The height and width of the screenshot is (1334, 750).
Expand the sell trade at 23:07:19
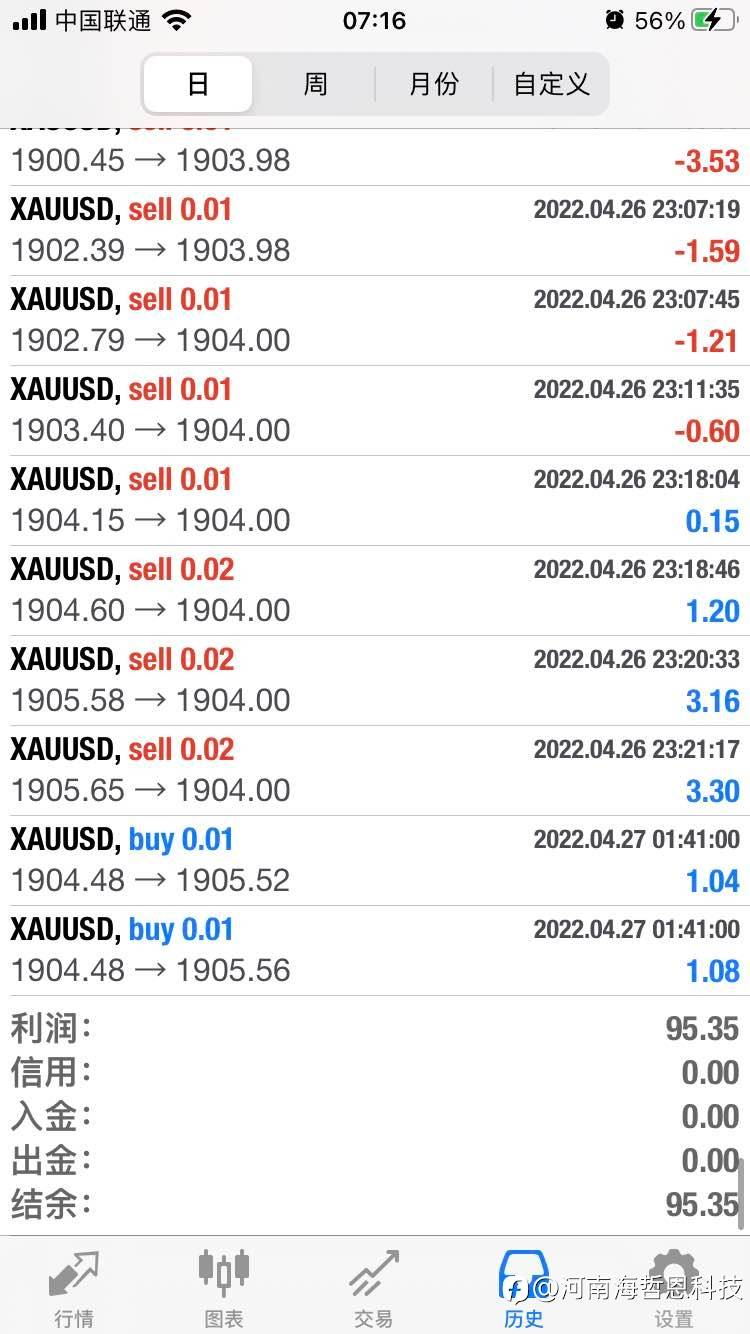tap(375, 231)
